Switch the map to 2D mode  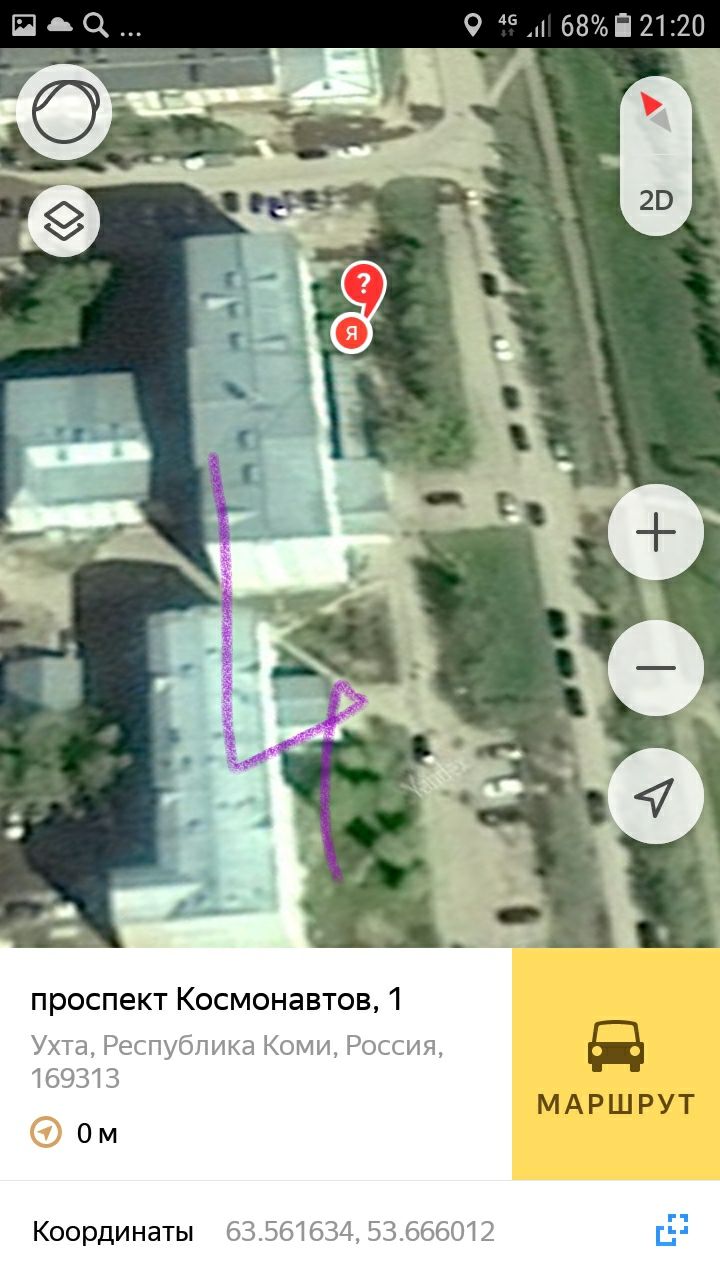point(656,201)
